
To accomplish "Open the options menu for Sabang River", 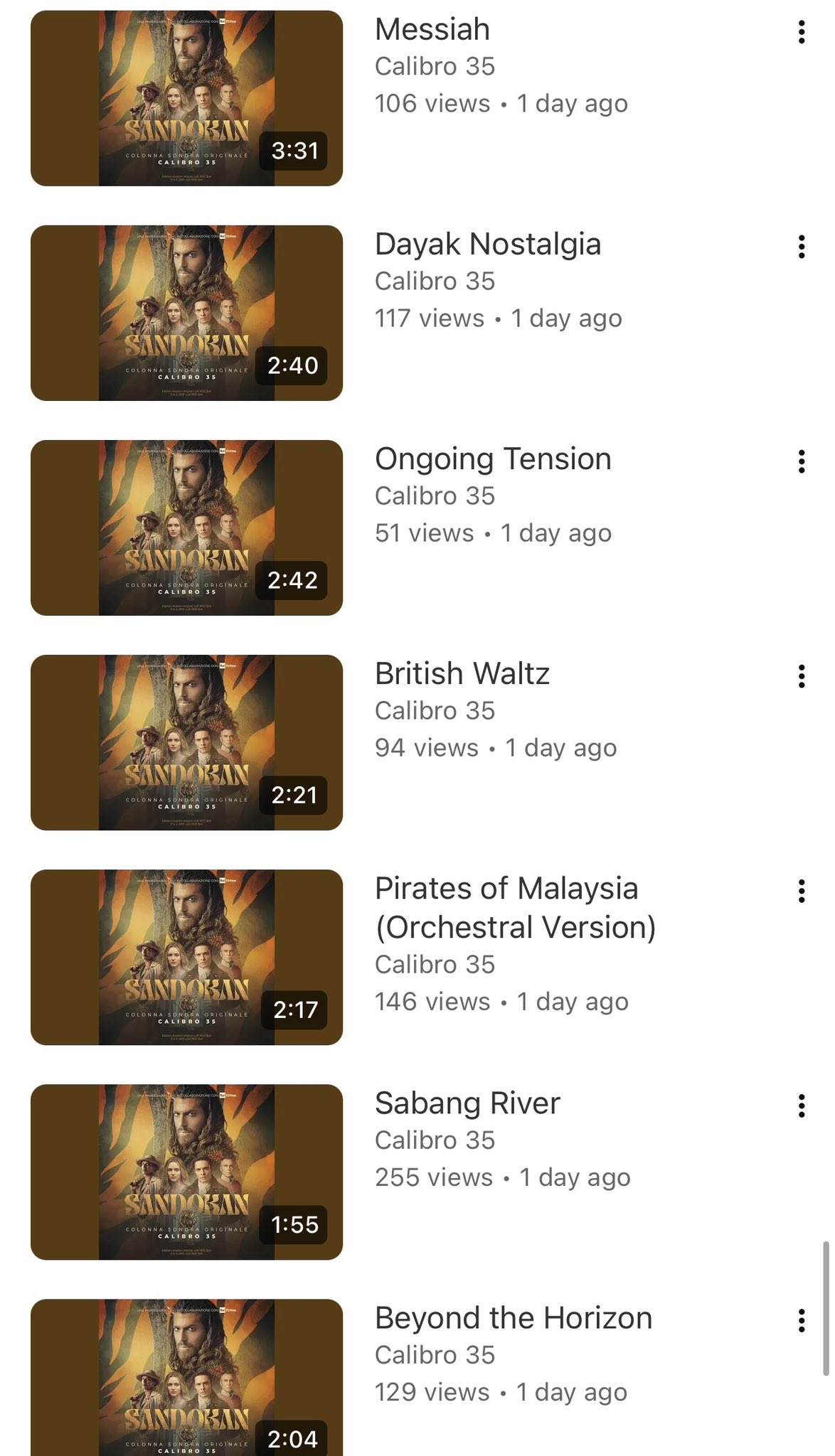I will click(x=802, y=1106).
